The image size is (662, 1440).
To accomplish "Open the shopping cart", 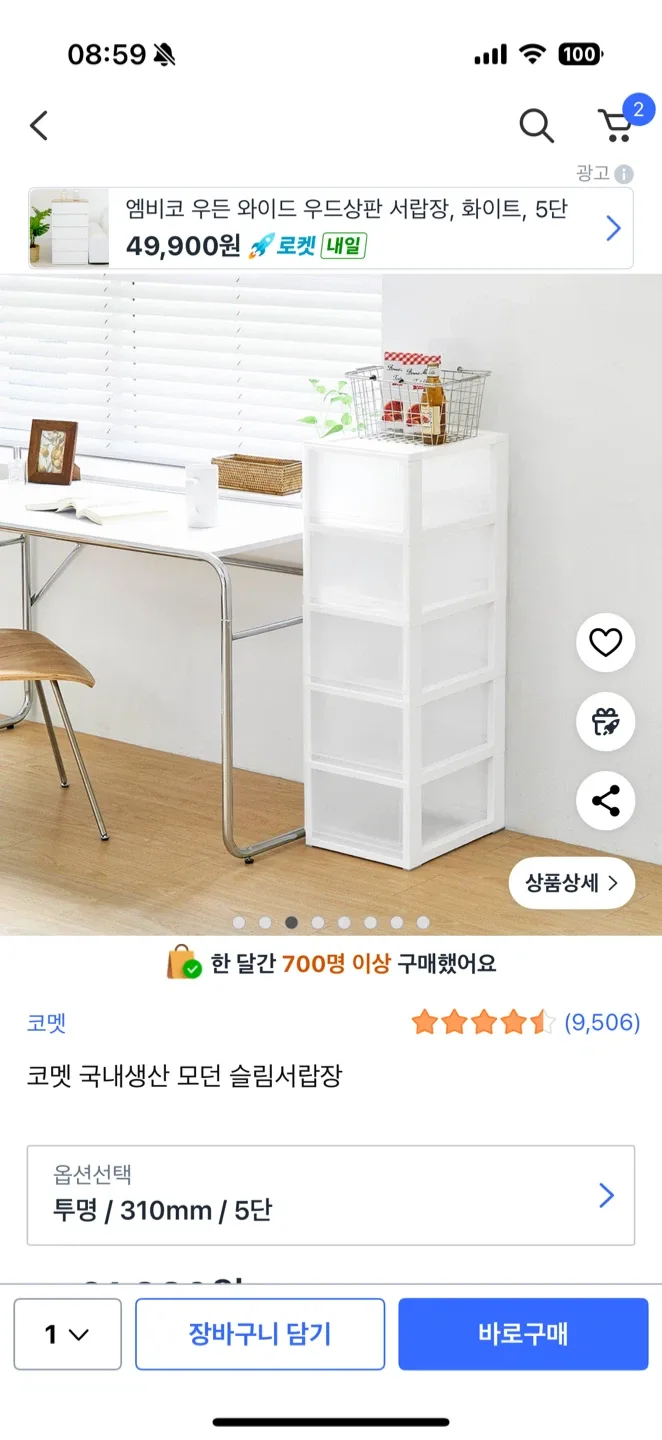I will [x=616, y=126].
